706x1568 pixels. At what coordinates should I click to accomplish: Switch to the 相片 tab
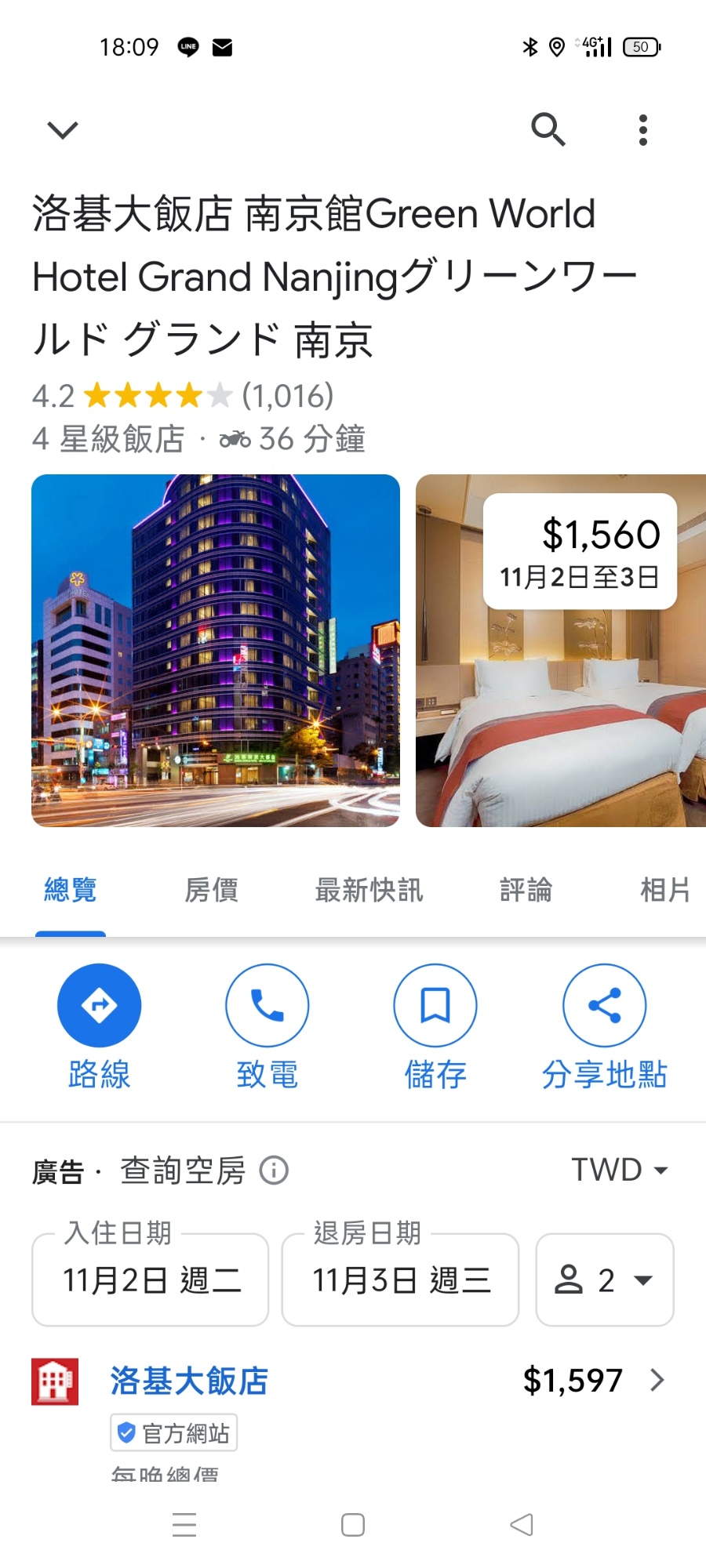(665, 890)
